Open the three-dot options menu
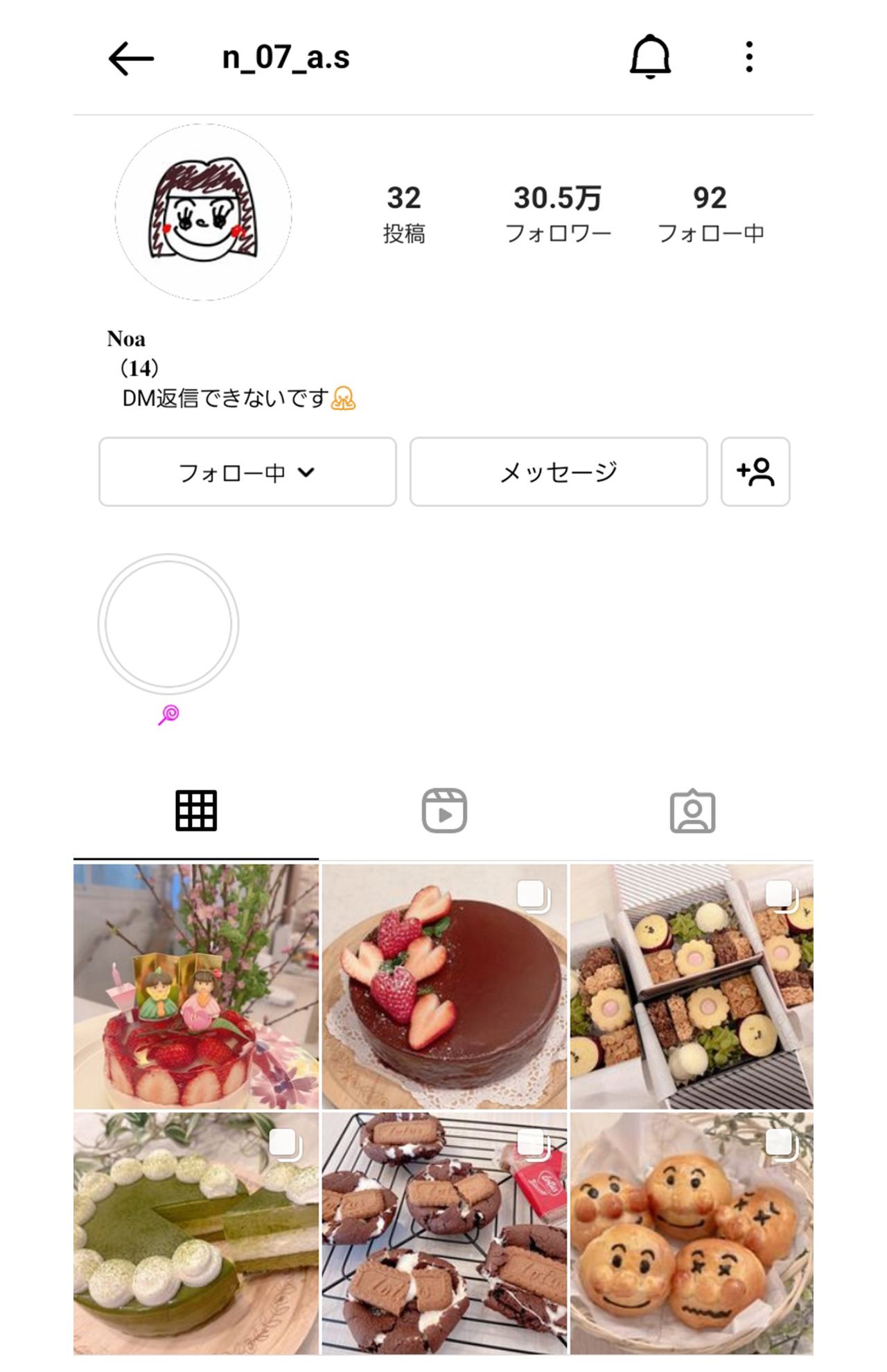 747,58
